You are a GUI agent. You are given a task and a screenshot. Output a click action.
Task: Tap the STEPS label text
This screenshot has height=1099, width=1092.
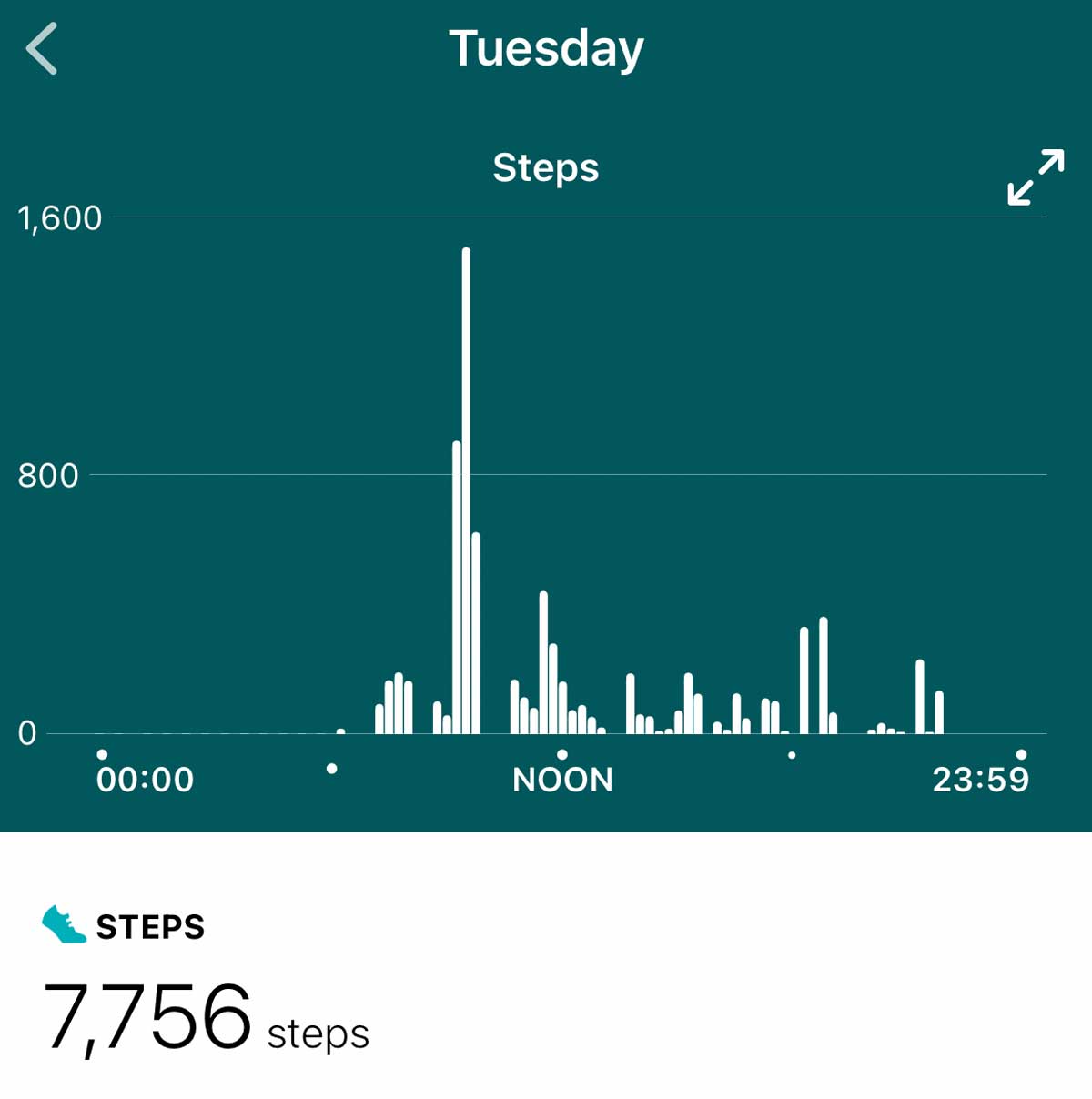click(x=151, y=927)
